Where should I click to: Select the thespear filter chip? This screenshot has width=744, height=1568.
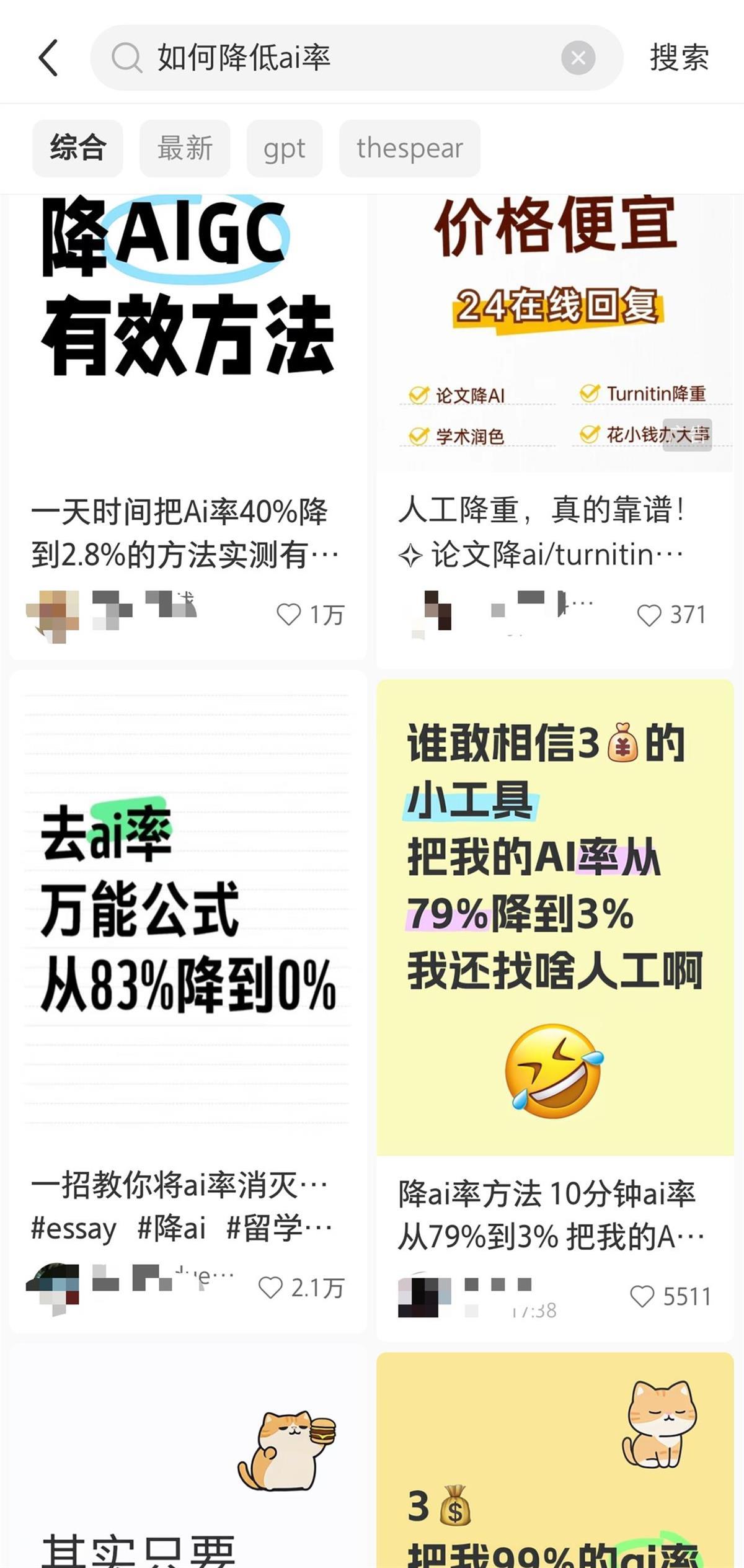(409, 148)
